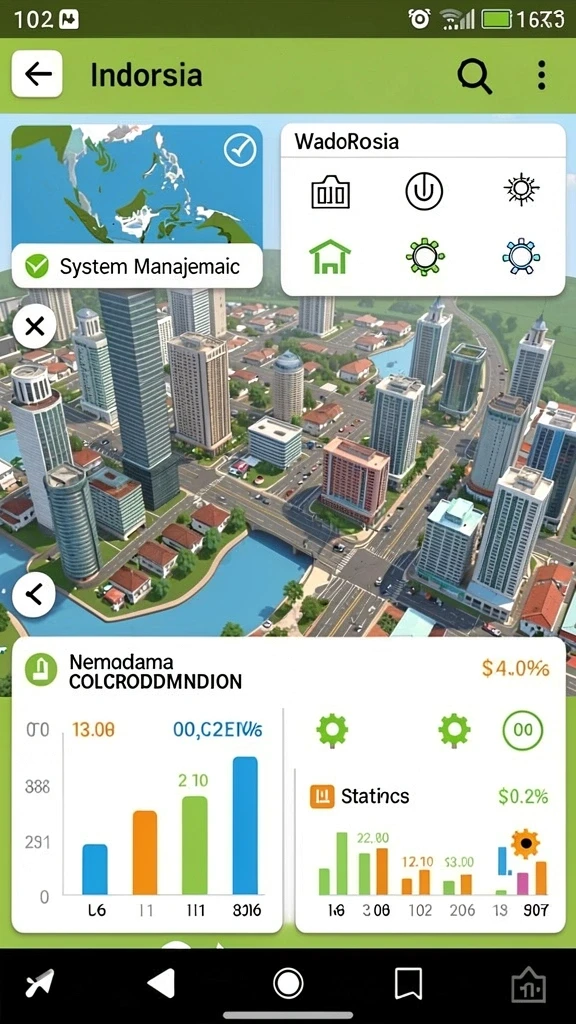
Task: Tap the round left-chevron button over the city
Action: (x=34, y=594)
